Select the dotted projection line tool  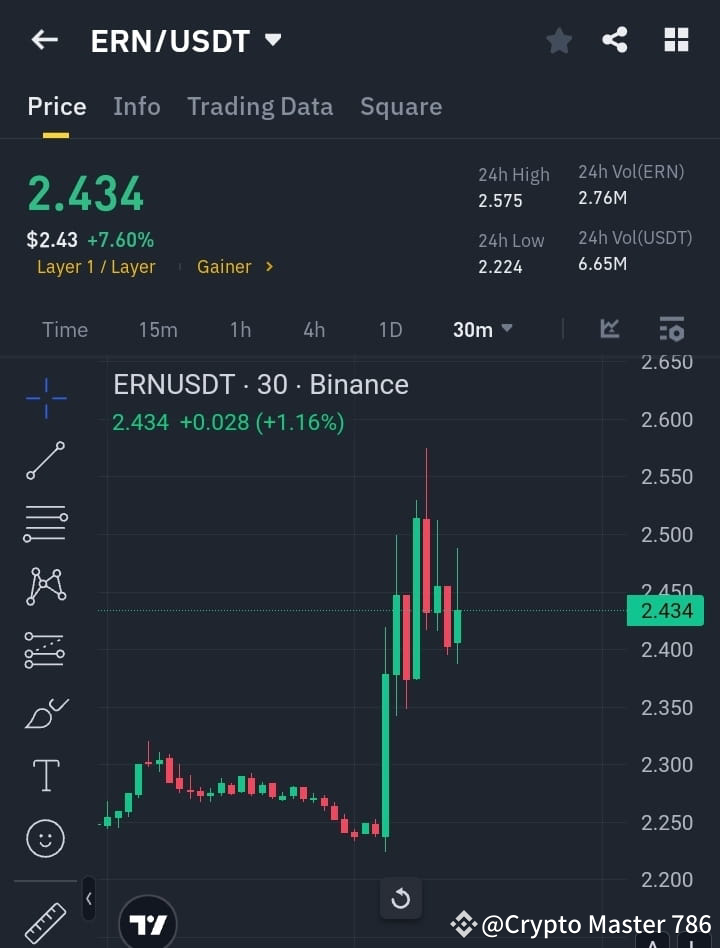44,649
